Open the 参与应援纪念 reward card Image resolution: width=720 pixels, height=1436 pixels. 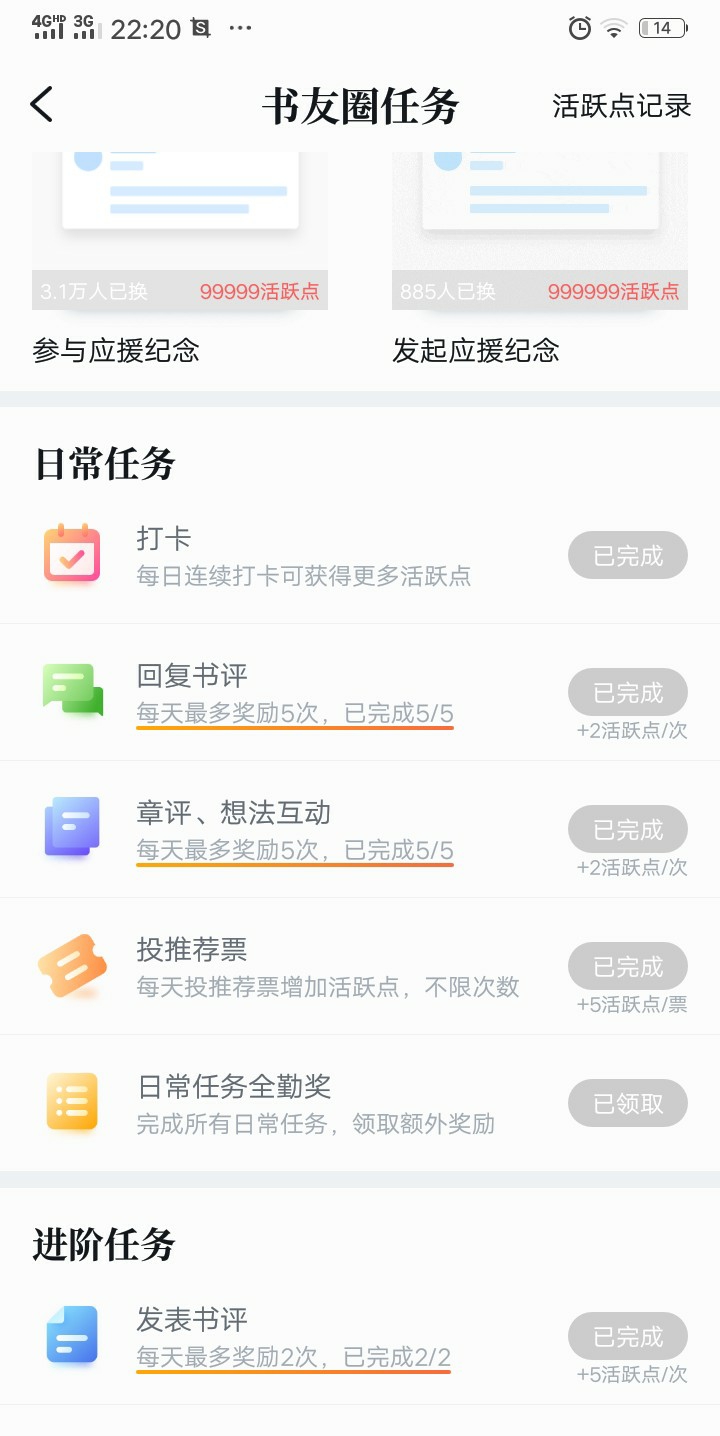(x=180, y=260)
